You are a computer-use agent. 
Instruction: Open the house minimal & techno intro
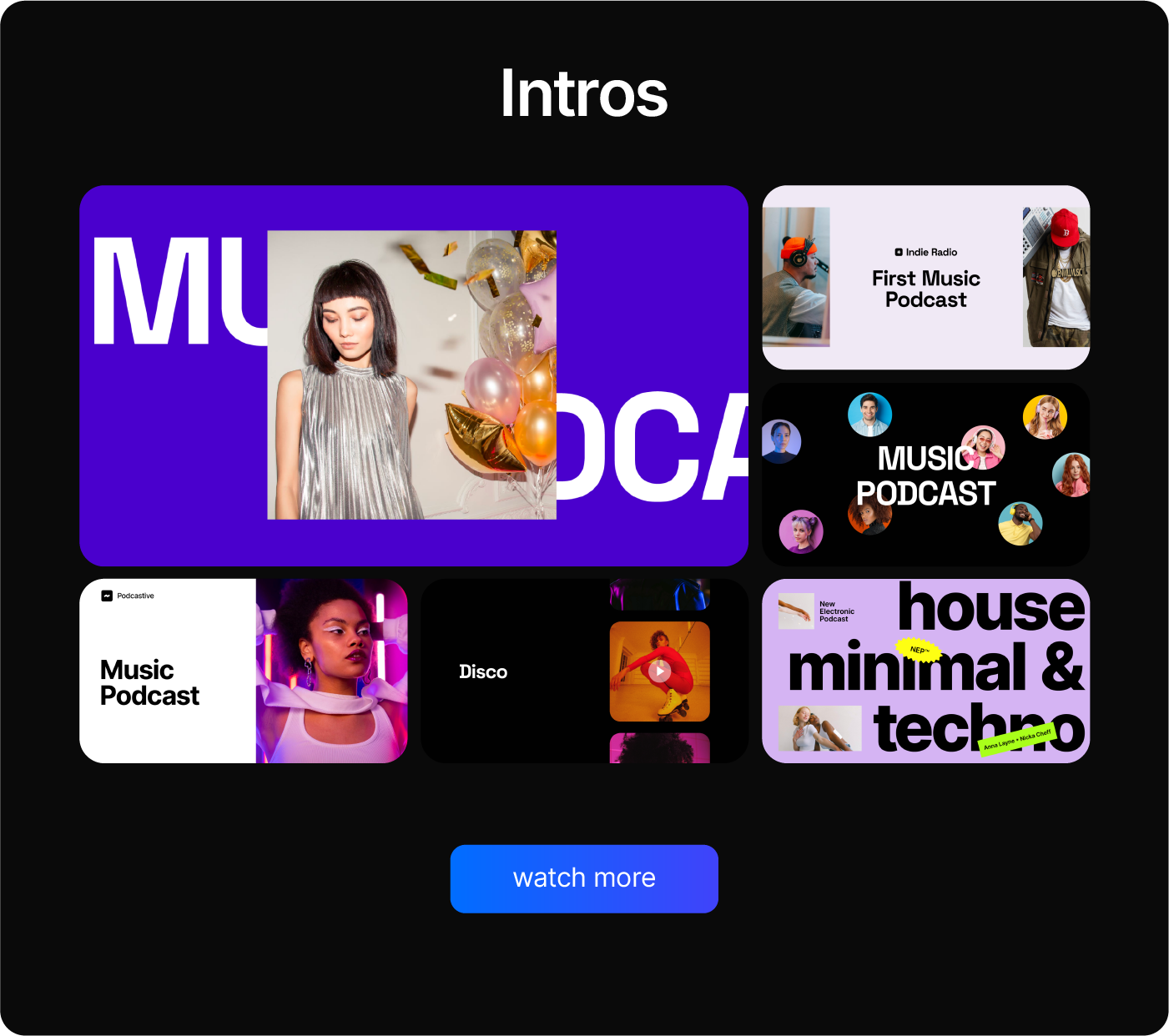pyautogui.click(x=925, y=671)
